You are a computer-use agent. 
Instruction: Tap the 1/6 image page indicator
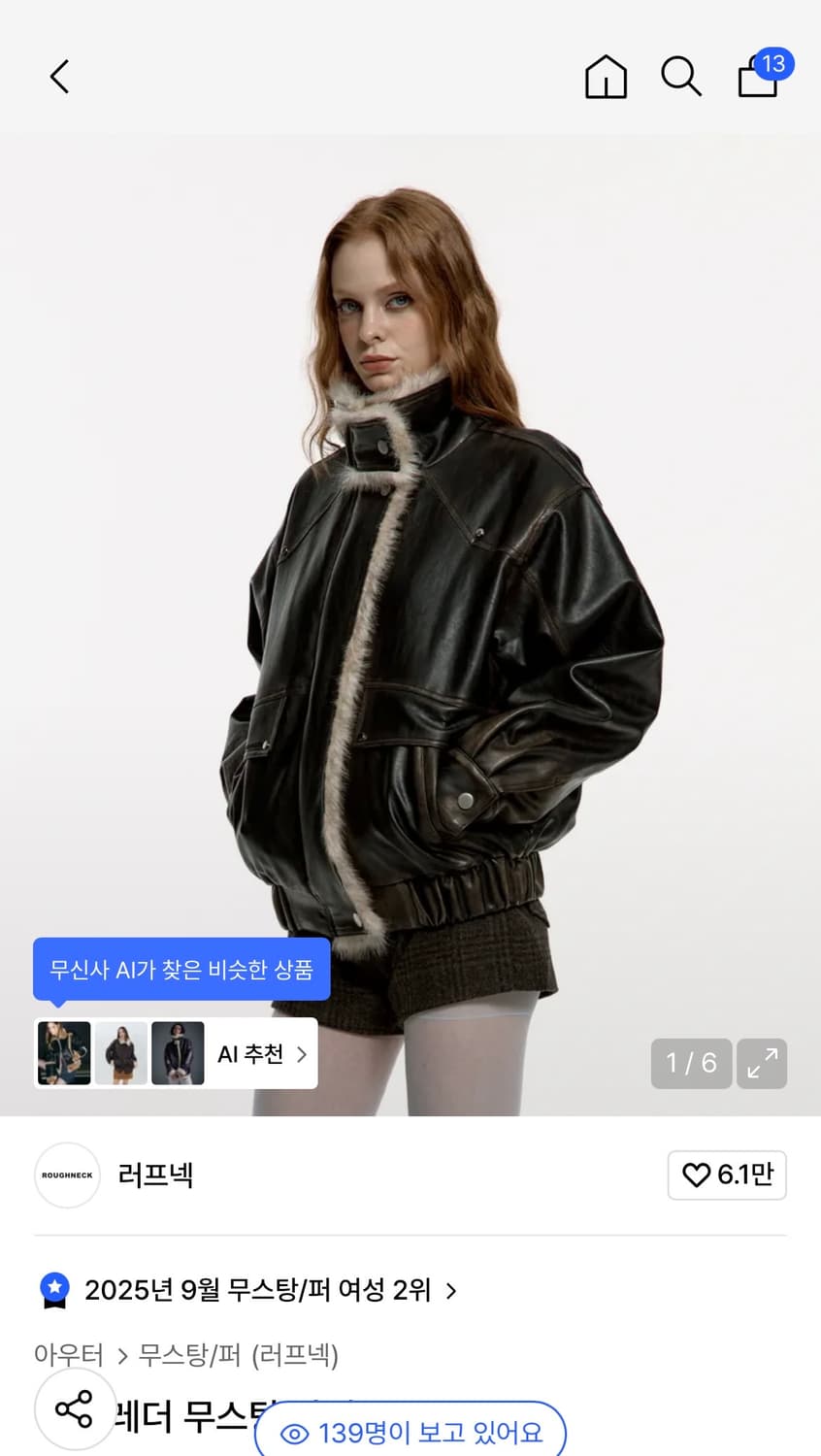[691, 1064]
